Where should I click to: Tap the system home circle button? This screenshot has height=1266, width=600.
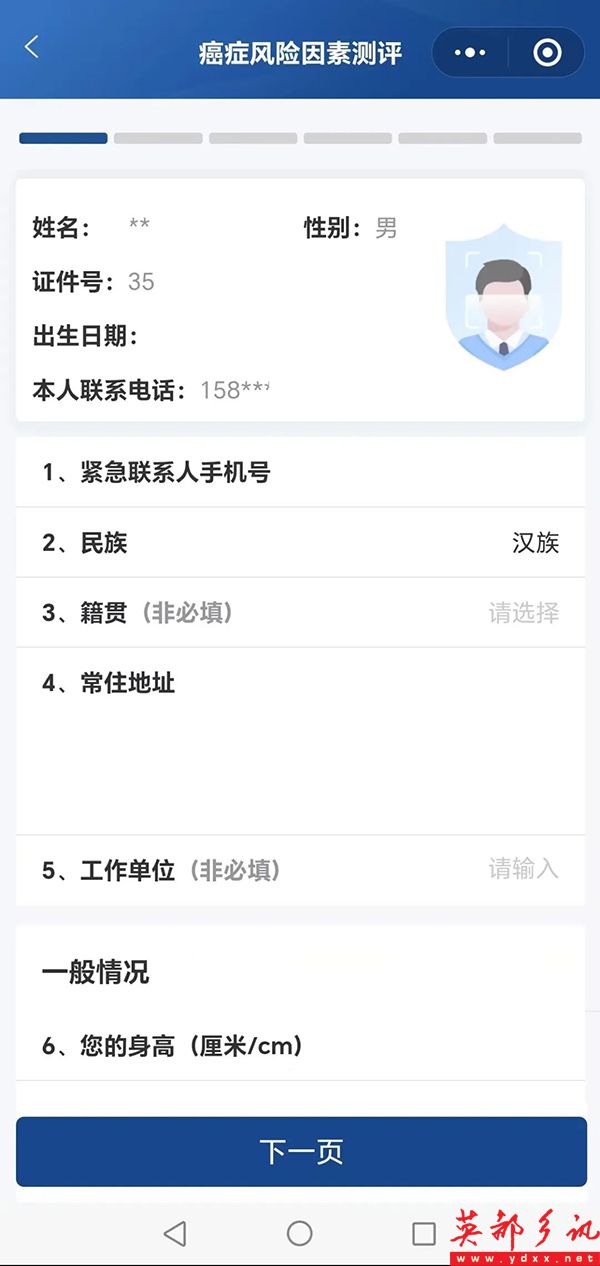300,1233
